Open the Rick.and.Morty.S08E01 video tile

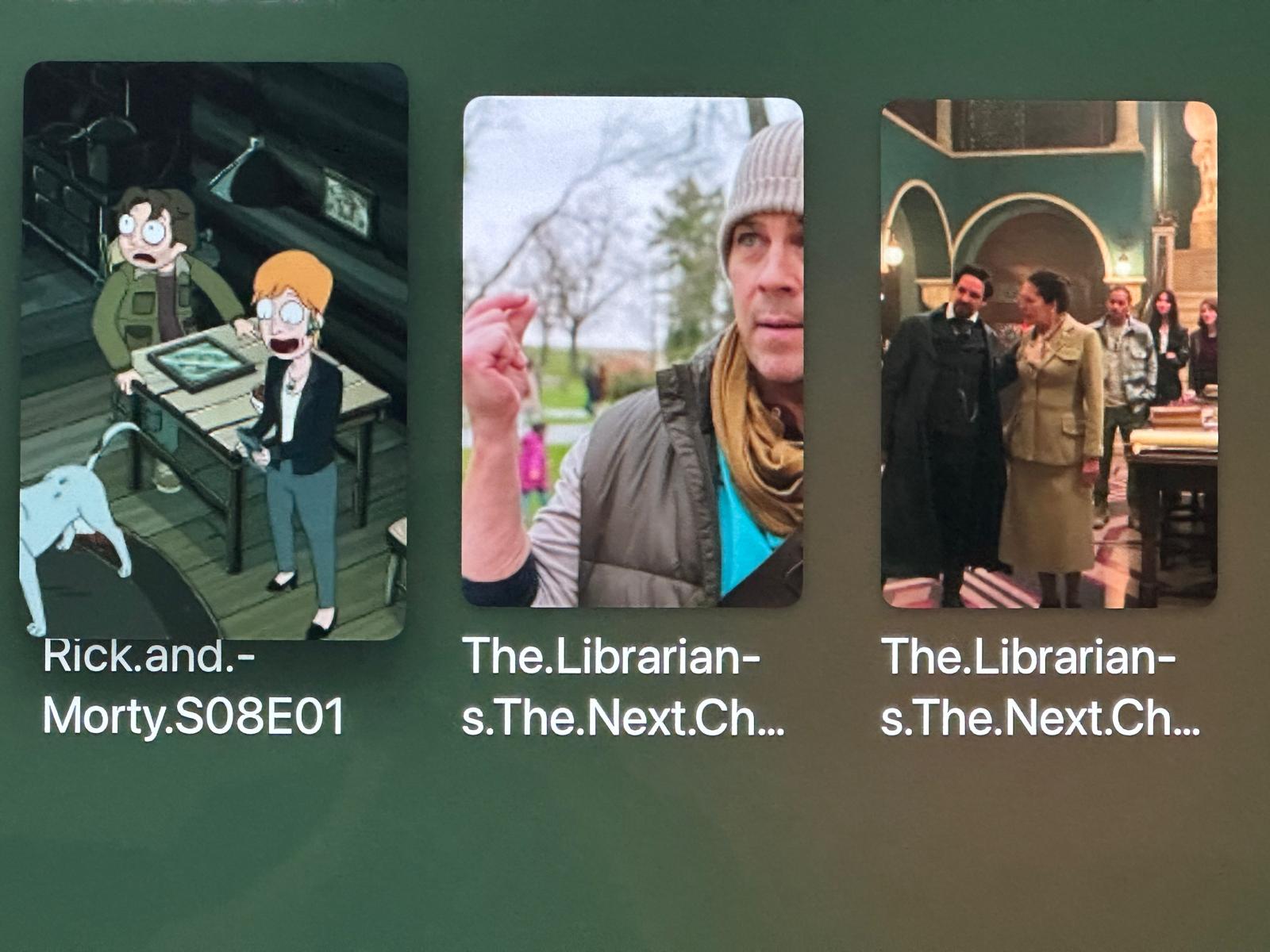click(214, 351)
